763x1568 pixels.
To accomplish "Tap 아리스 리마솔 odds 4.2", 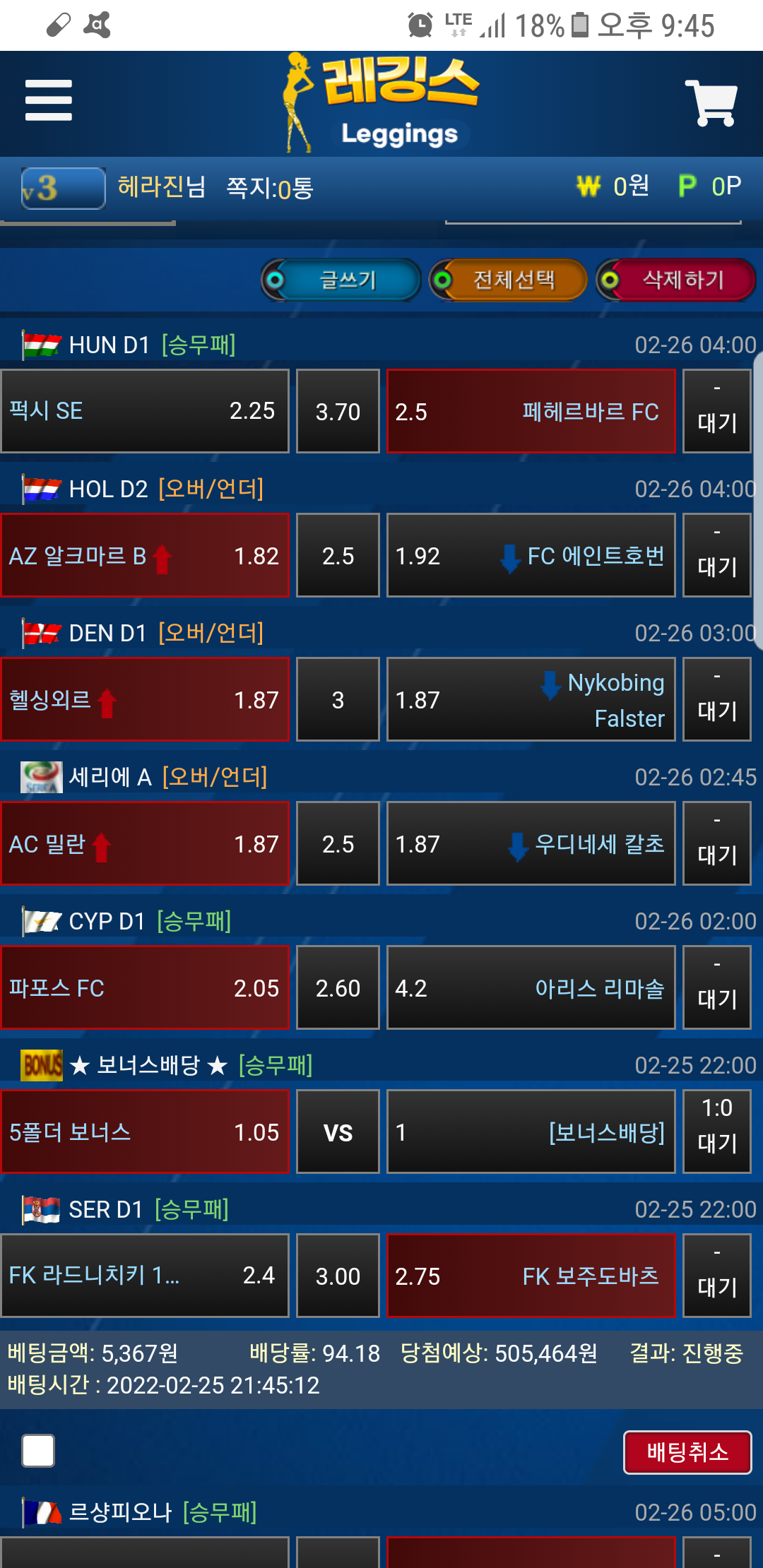I will pos(531,988).
